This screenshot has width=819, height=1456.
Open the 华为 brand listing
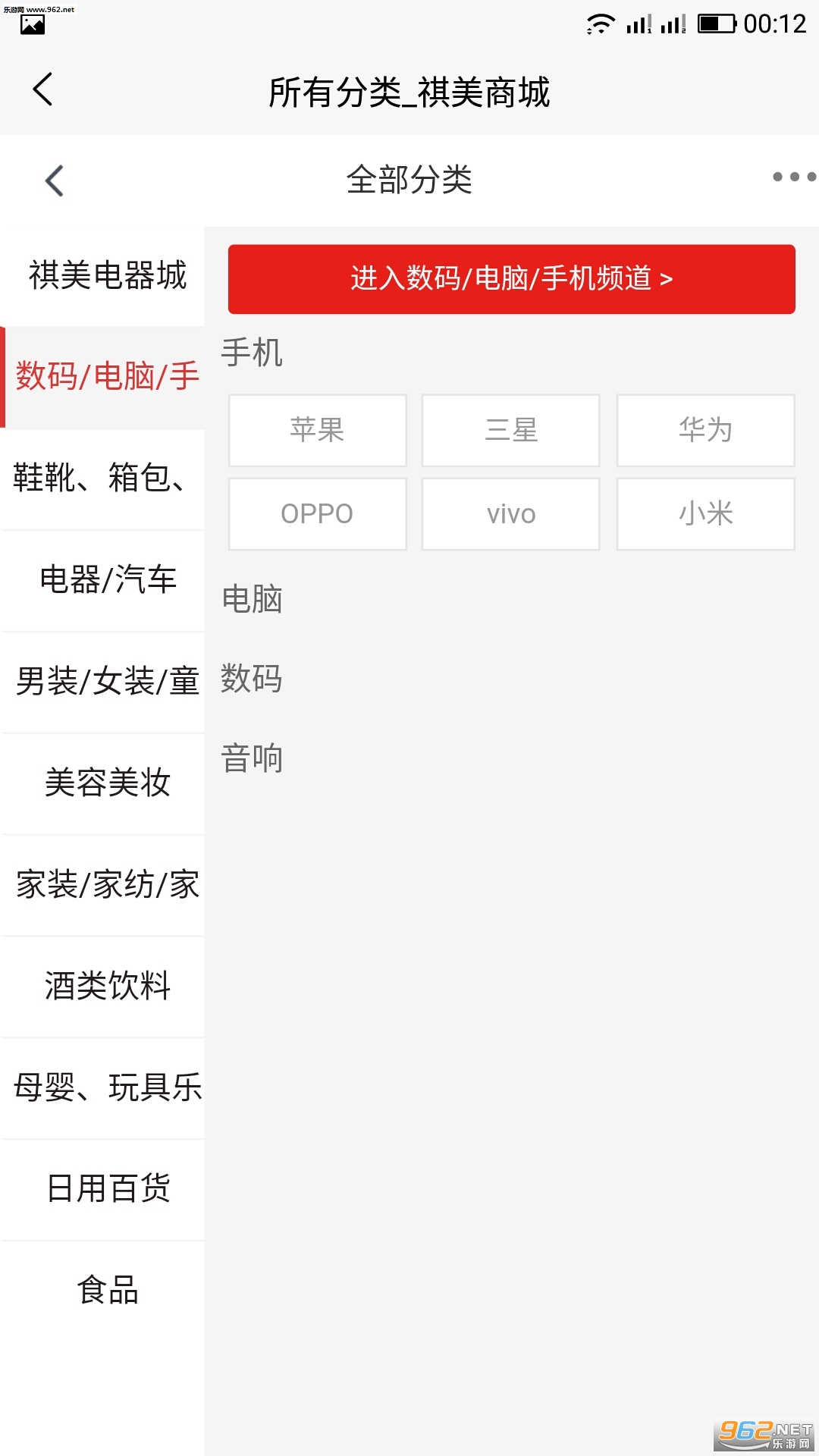point(706,430)
